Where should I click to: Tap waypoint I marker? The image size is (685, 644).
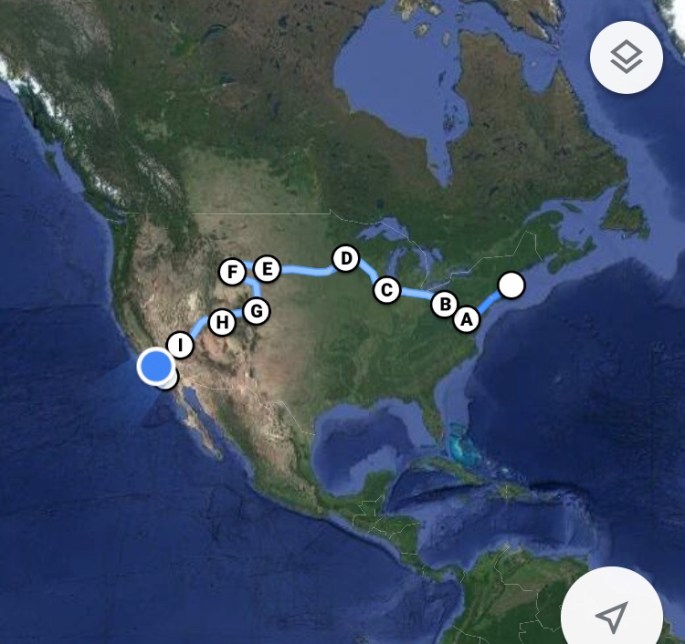click(x=180, y=345)
